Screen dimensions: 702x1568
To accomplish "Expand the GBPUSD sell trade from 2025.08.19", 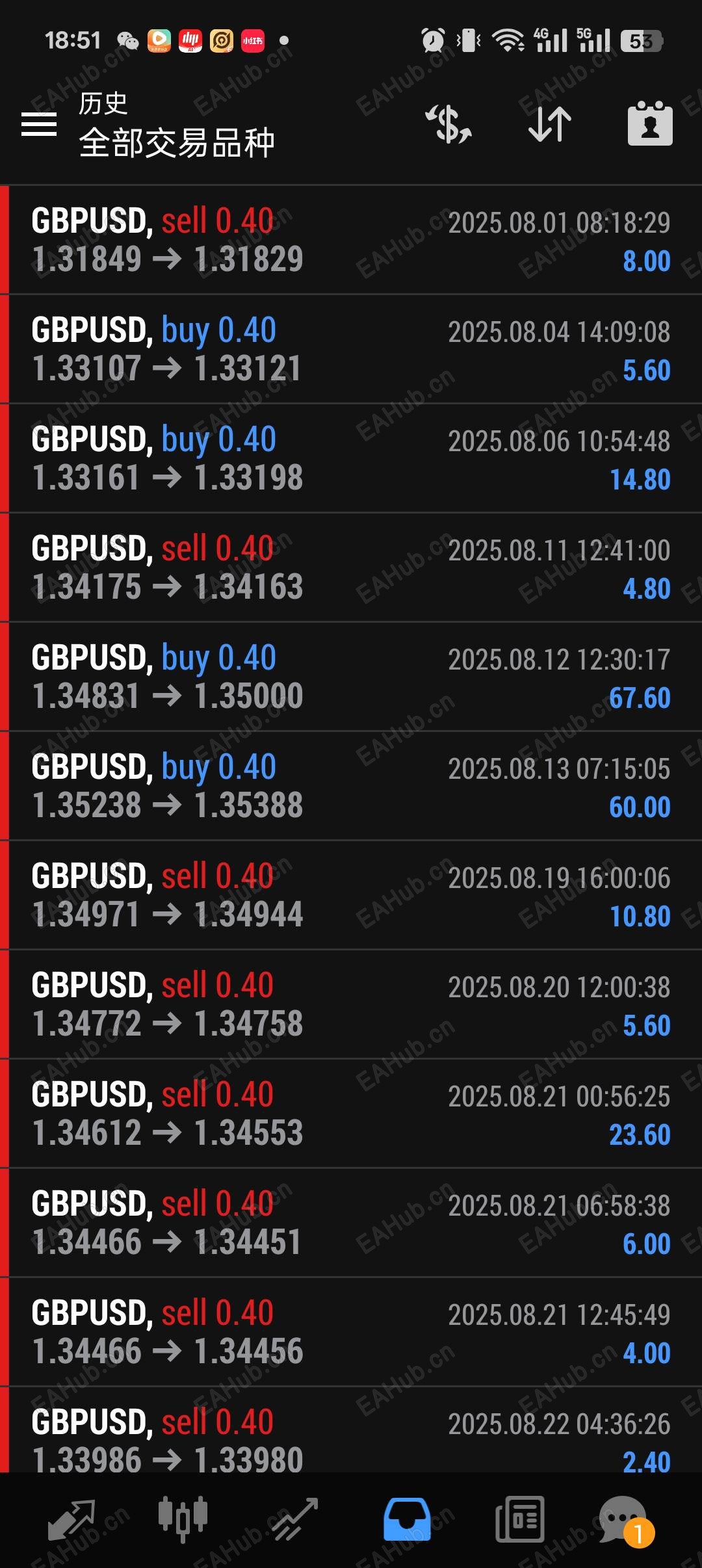I will (x=351, y=896).
